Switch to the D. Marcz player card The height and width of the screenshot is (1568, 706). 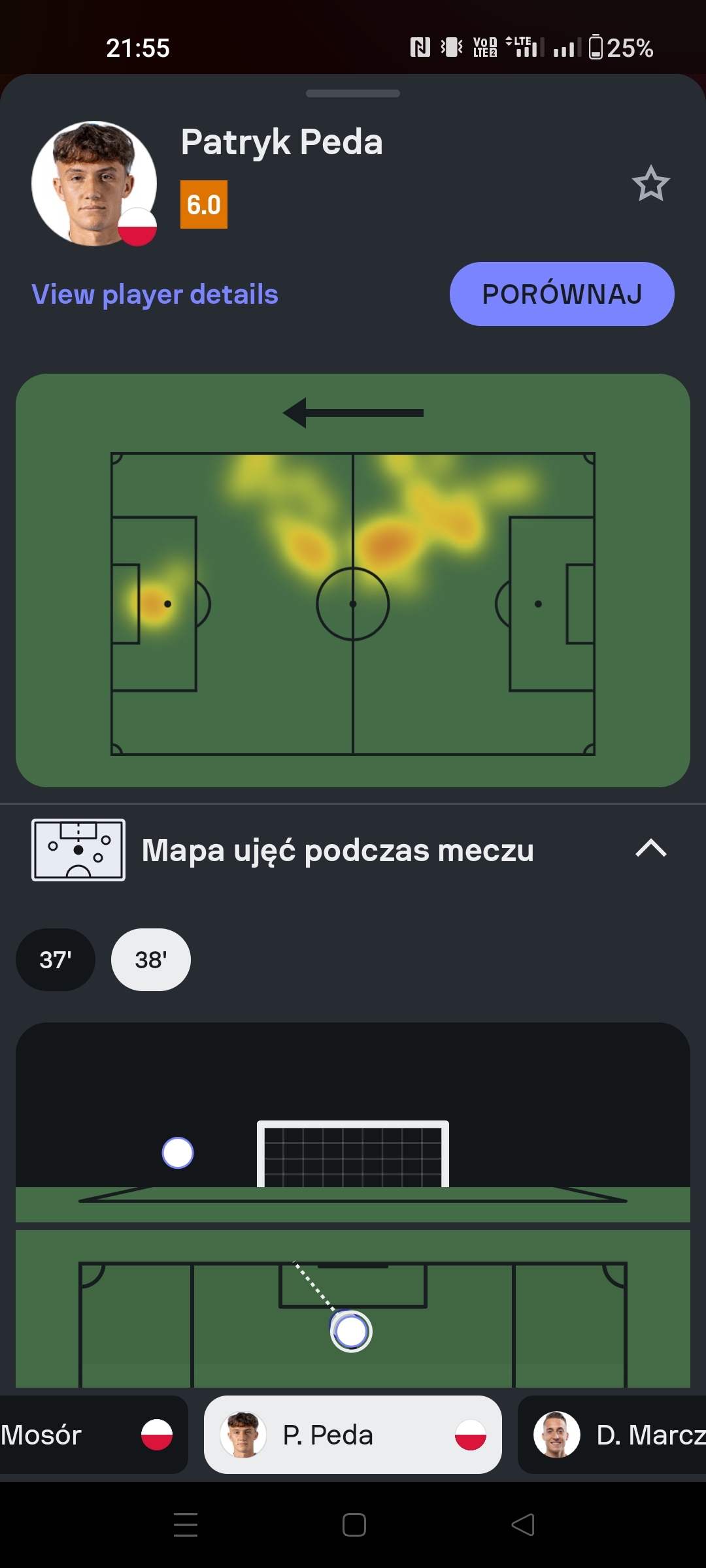(x=614, y=1435)
